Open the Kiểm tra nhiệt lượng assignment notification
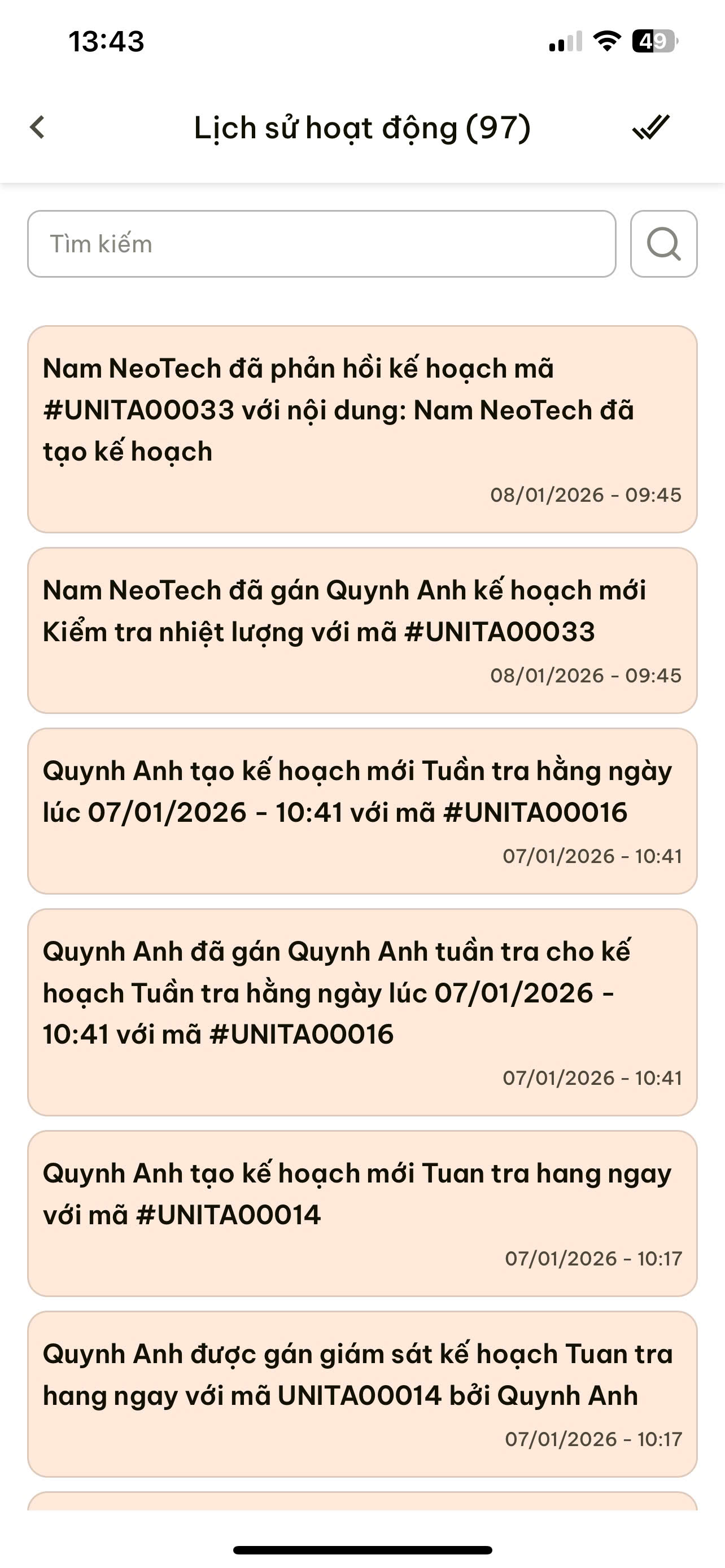This screenshot has width=725, height=1568. 362,630
